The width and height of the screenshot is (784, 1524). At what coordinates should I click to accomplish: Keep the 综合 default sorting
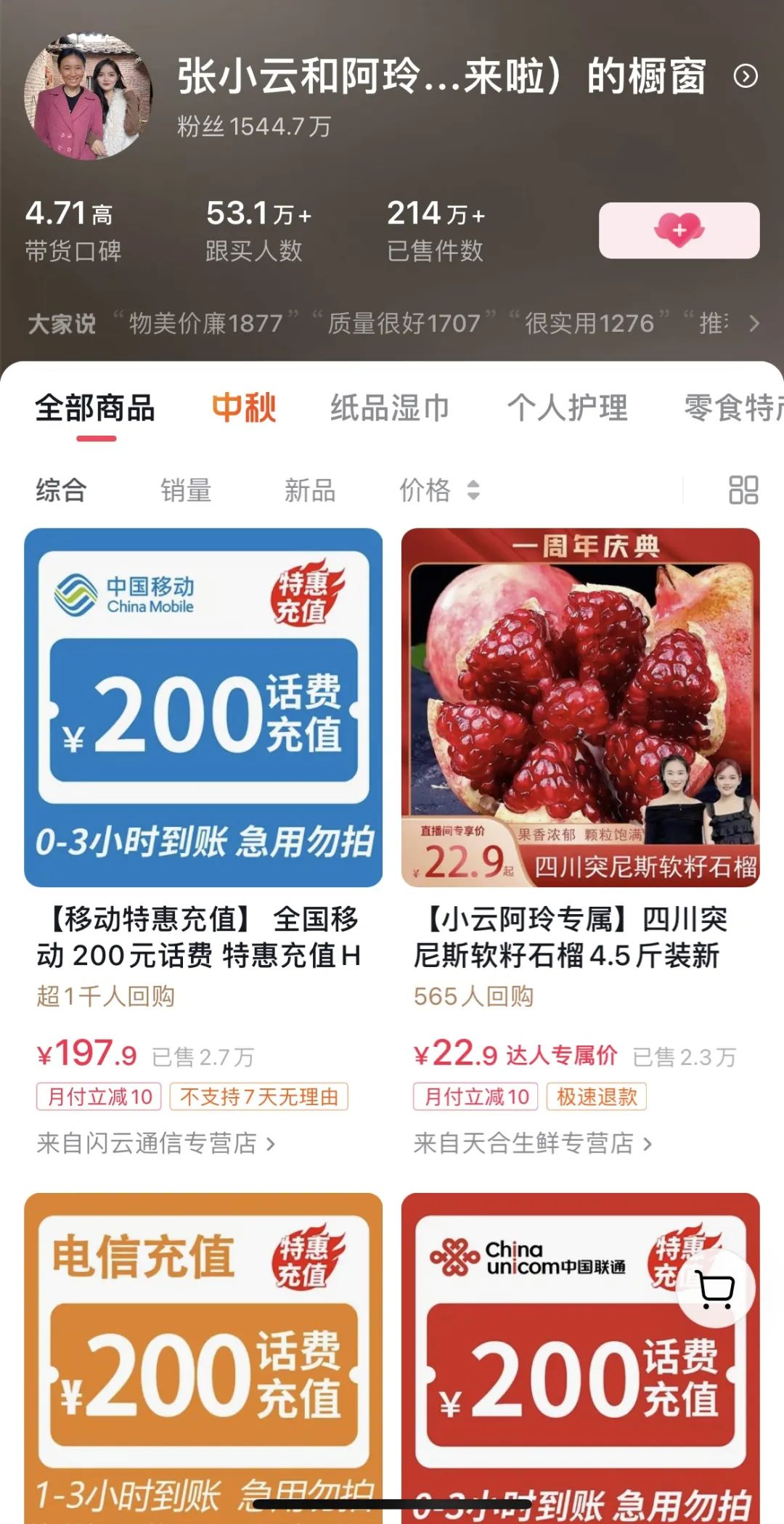click(62, 491)
